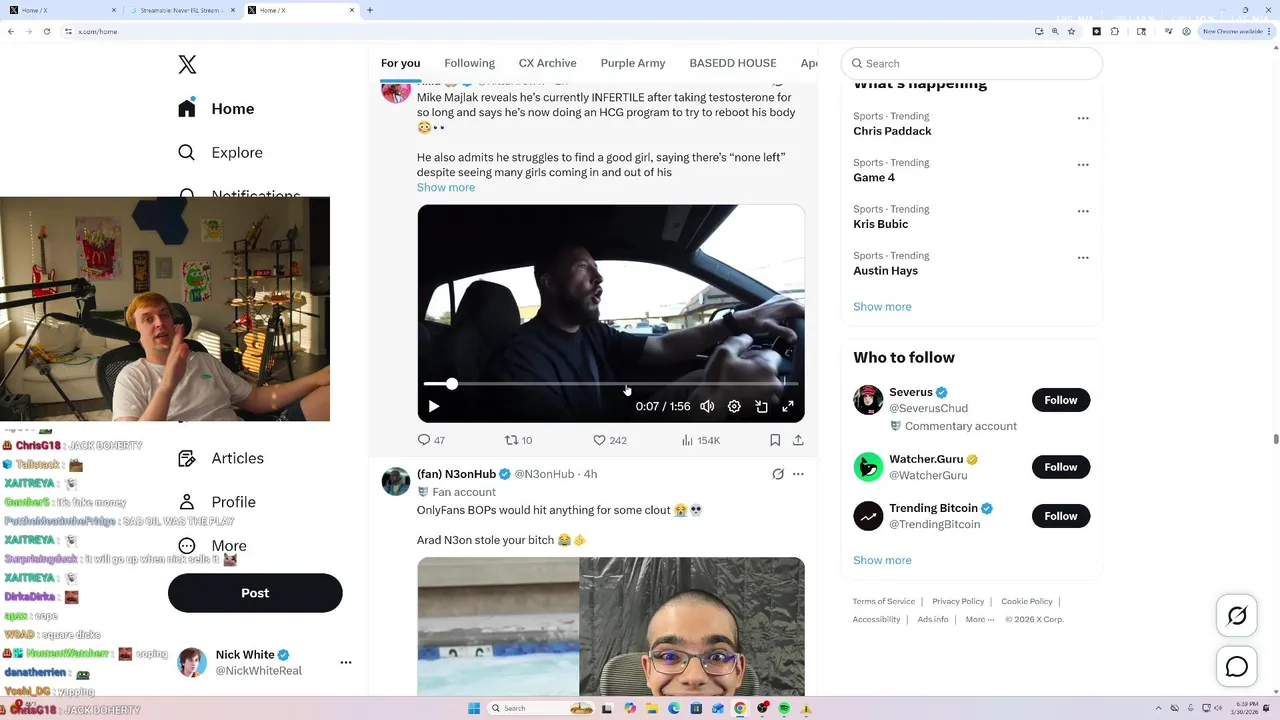Mute the video's volume icon
This screenshot has width=1280, height=720.
[x=707, y=406]
